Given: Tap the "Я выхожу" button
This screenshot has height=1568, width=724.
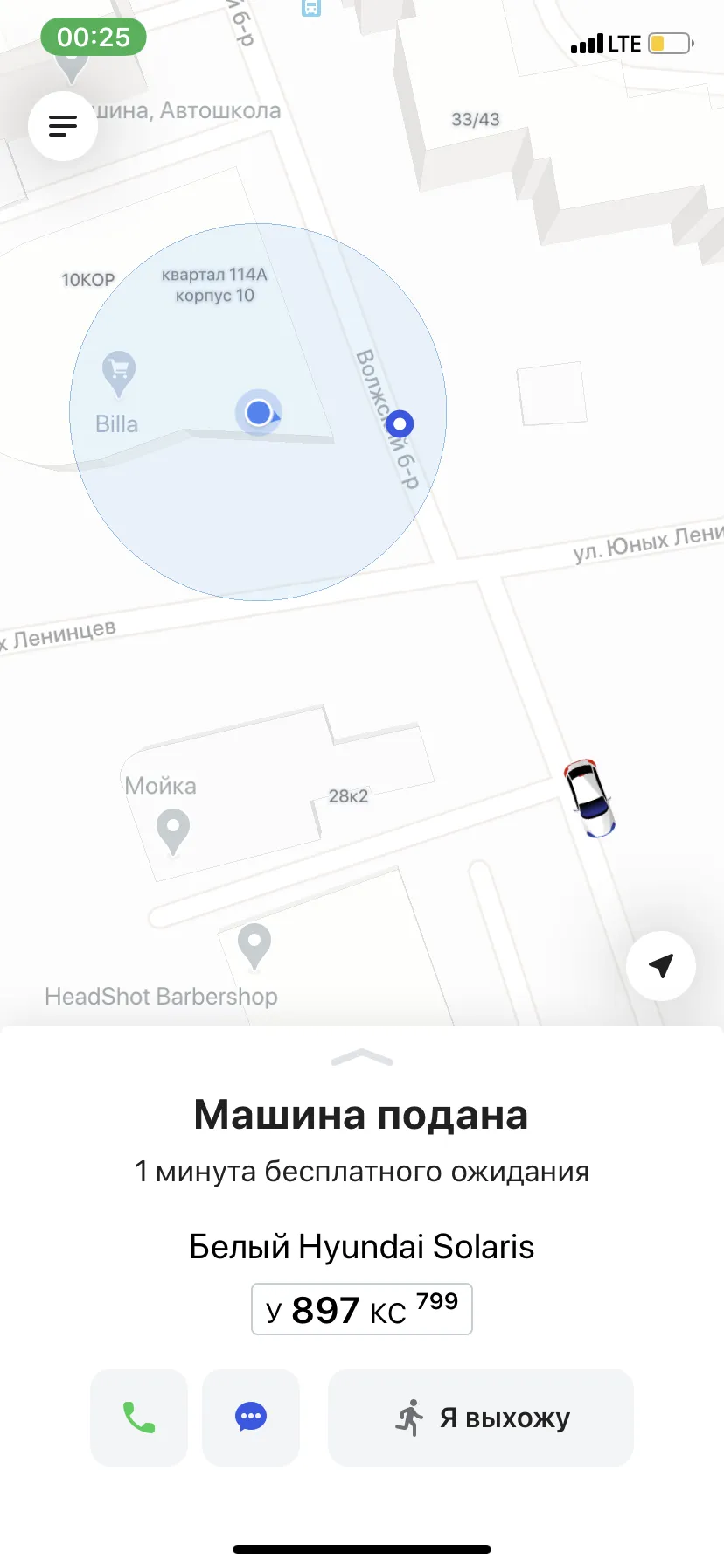Looking at the screenshot, I should (481, 1417).
